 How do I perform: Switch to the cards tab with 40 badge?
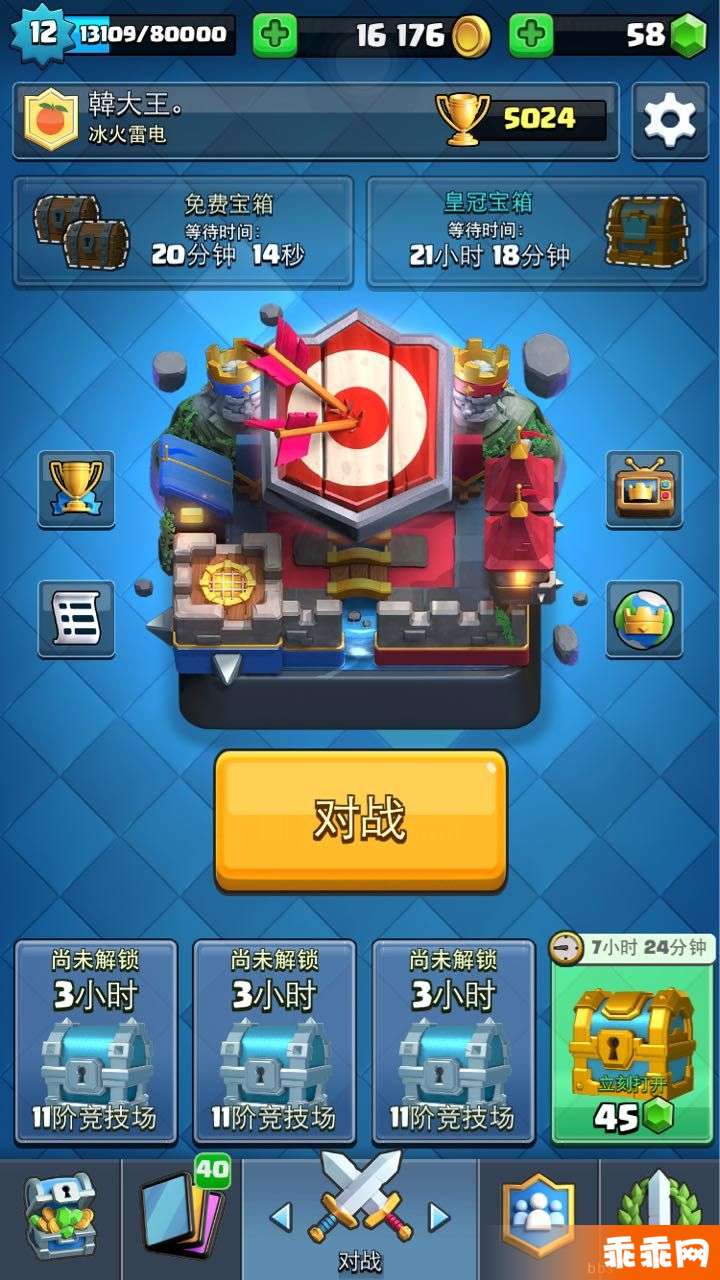(181, 1220)
